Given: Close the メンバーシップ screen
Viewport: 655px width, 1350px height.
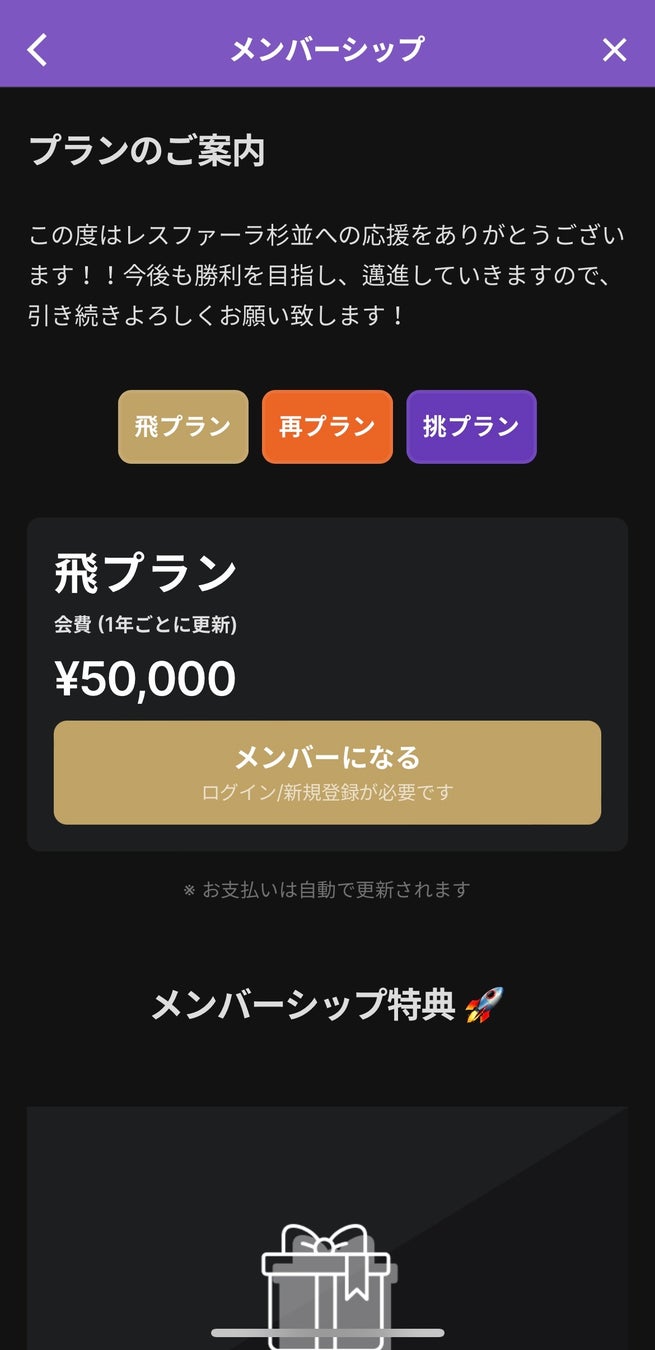Looking at the screenshot, I should 614,49.
